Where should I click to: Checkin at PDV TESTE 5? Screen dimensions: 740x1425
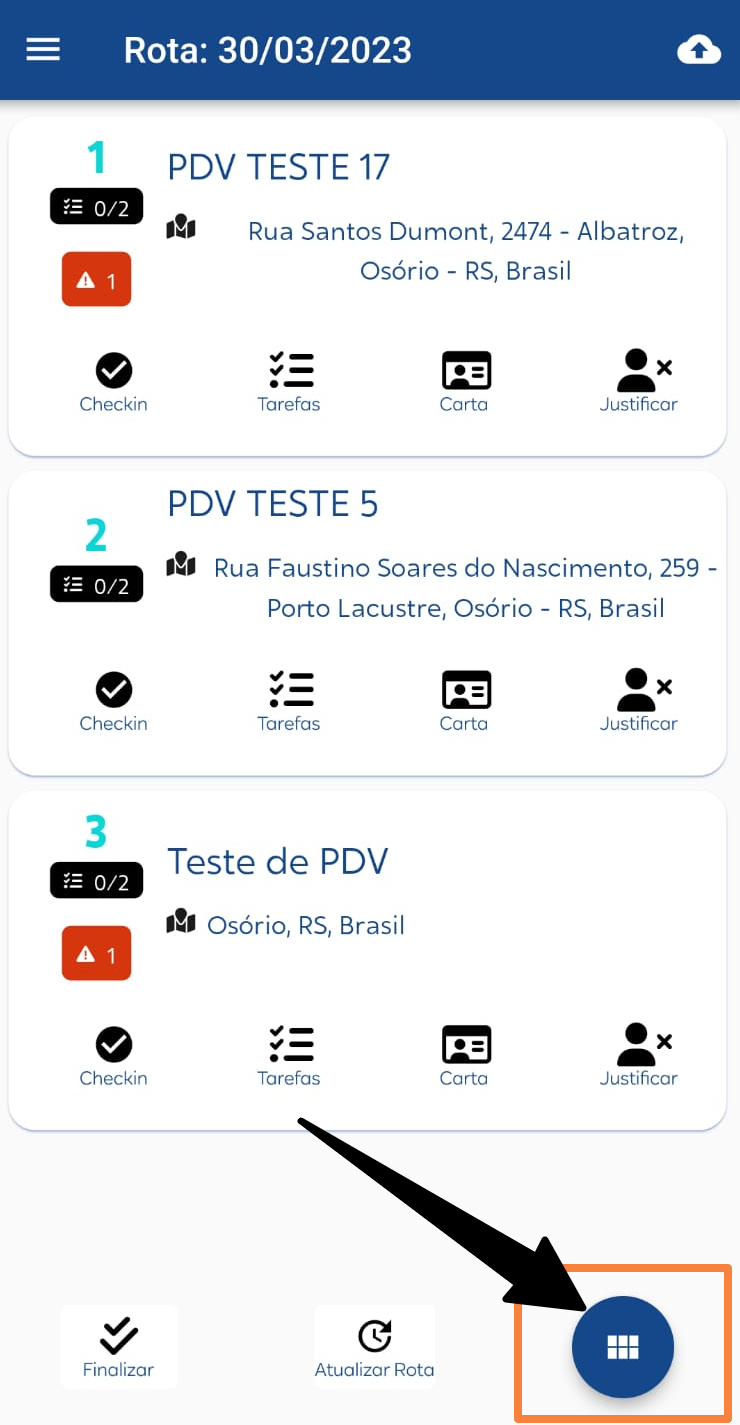113,702
